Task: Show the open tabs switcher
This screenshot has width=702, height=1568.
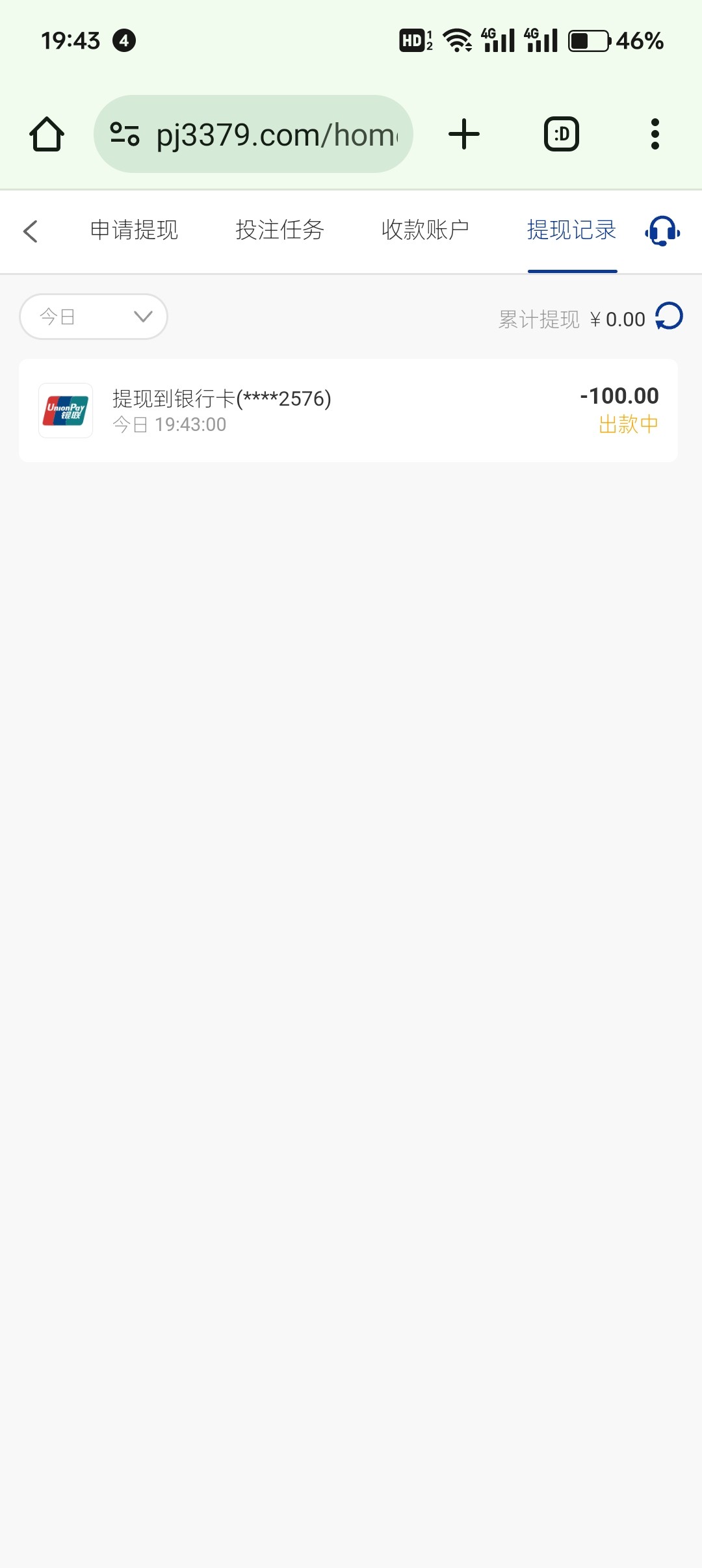Action: coord(561,135)
